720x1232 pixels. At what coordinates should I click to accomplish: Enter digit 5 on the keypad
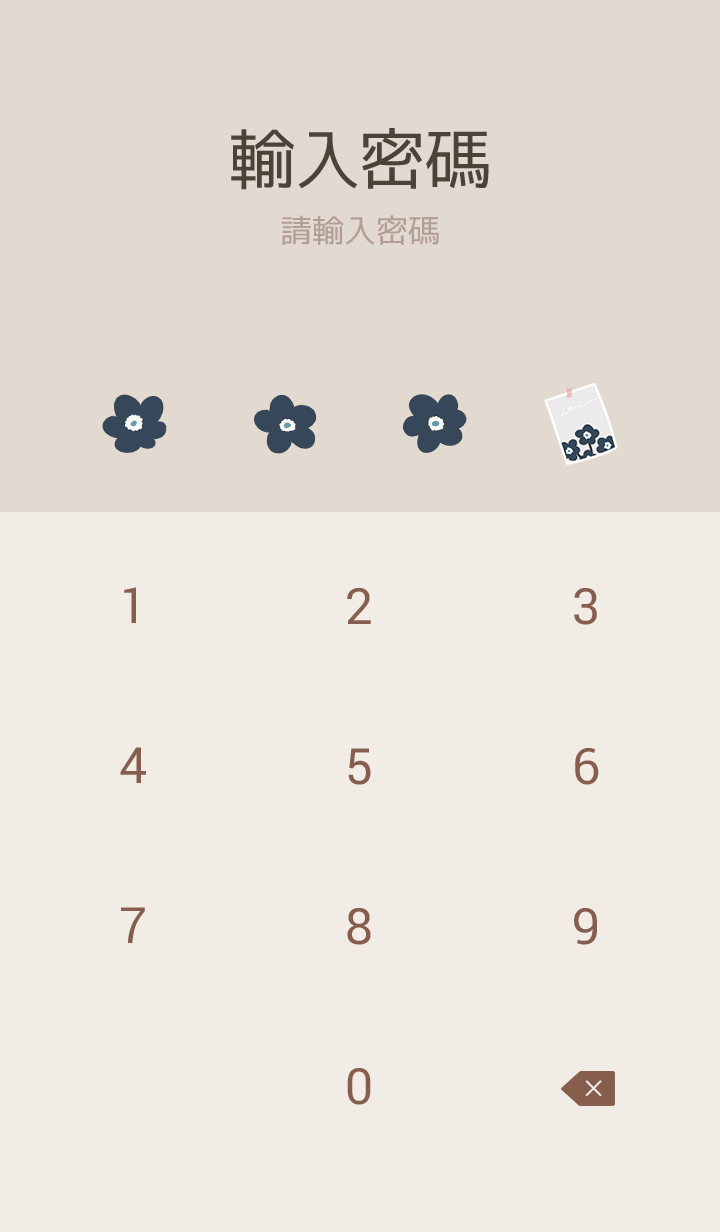click(x=359, y=767)
